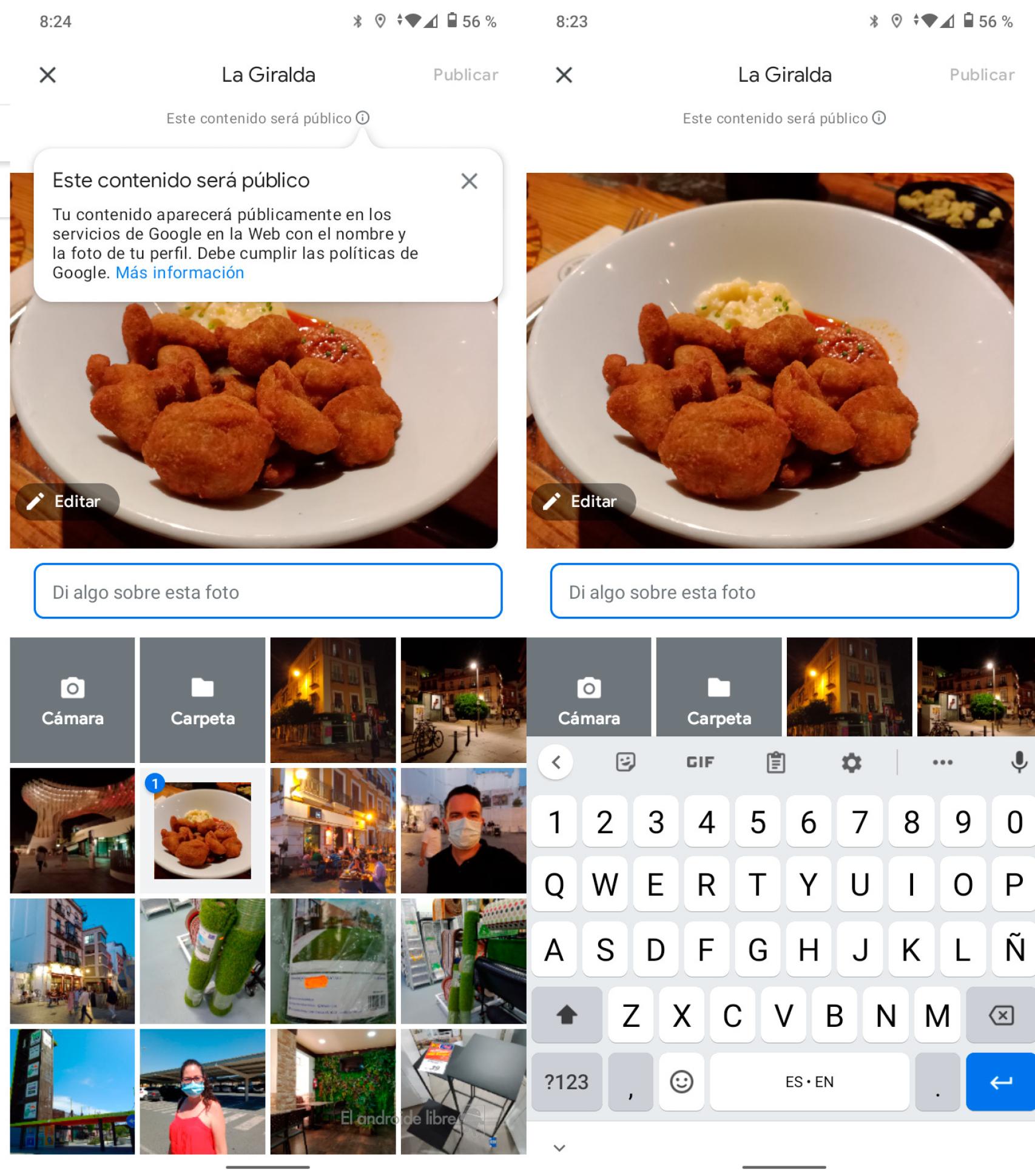Select the selfie of the man in a mask
This screenshot has height=1176, width=1035.
tap(463, 830)
